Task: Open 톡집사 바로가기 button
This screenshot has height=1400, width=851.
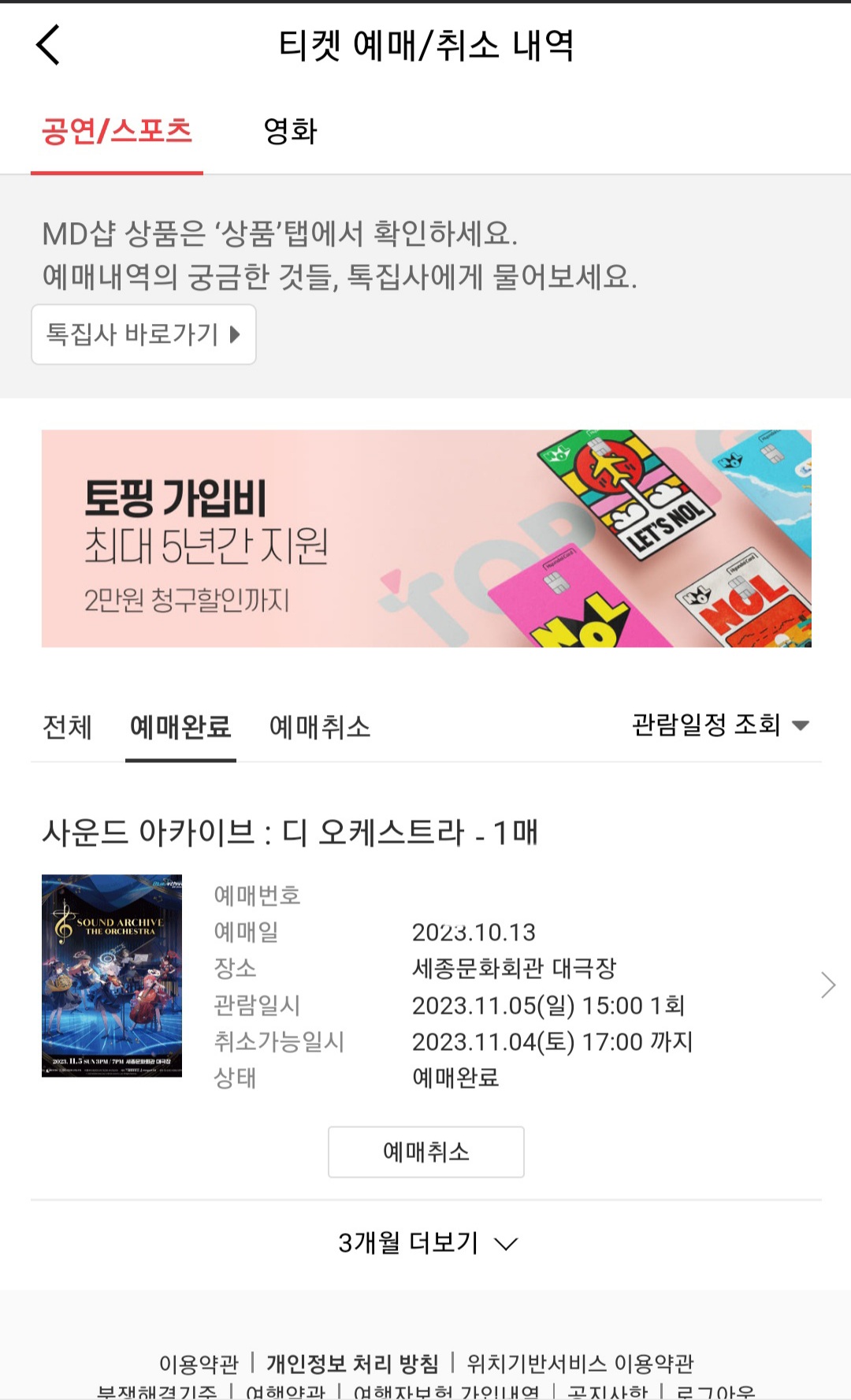Action: pos(143,334)
